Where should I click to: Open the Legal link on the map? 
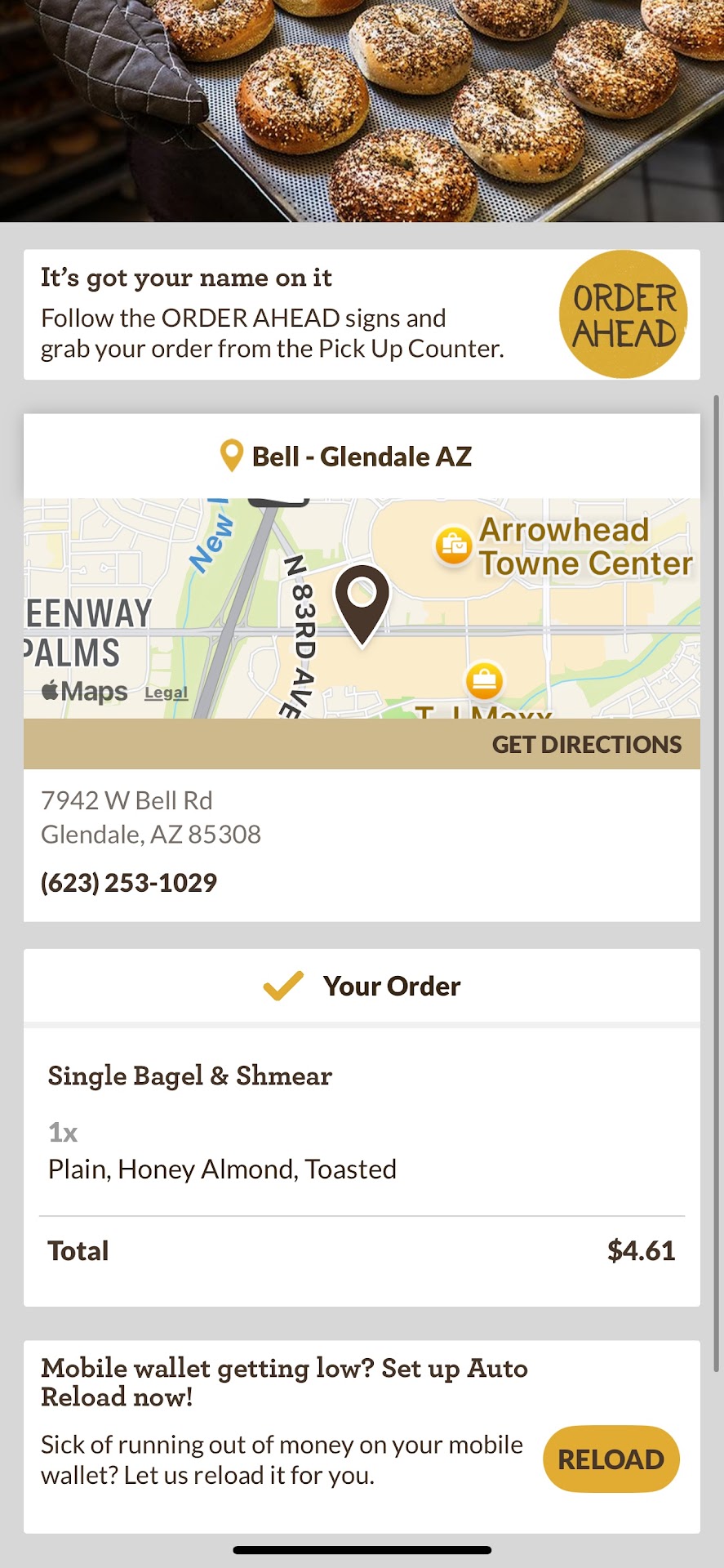coord(166,693)
